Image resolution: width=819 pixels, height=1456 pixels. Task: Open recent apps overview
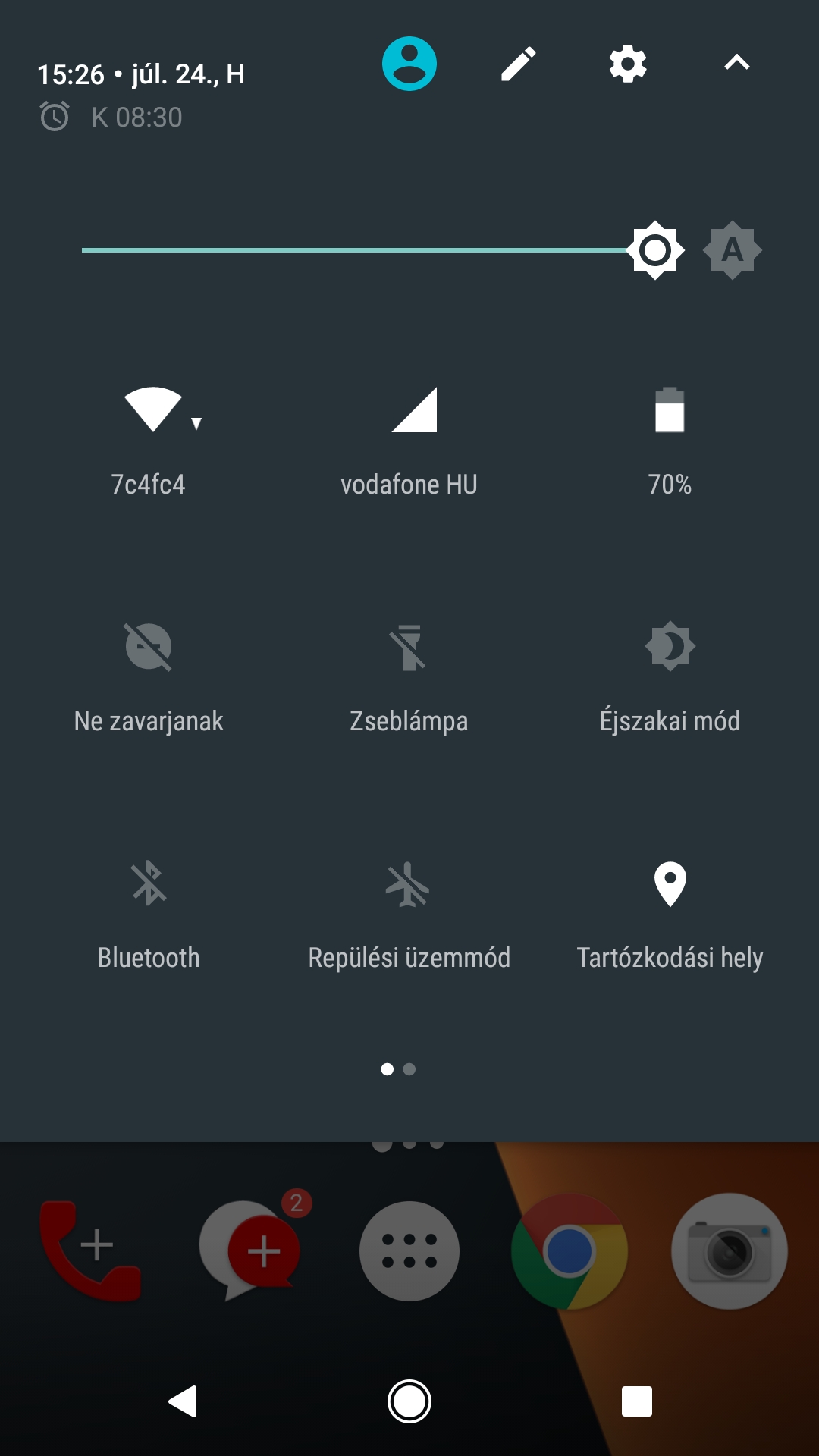637,1401
